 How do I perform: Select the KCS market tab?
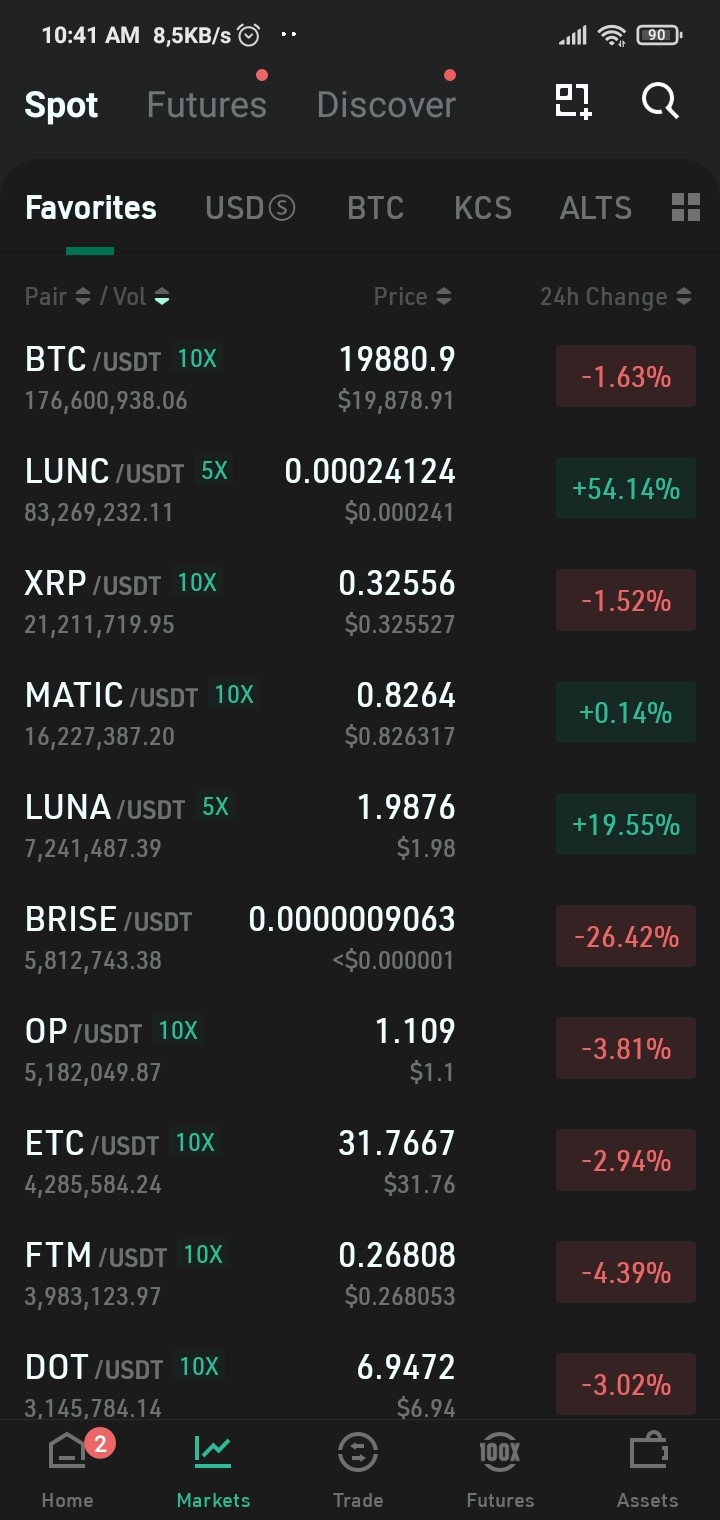482,208
